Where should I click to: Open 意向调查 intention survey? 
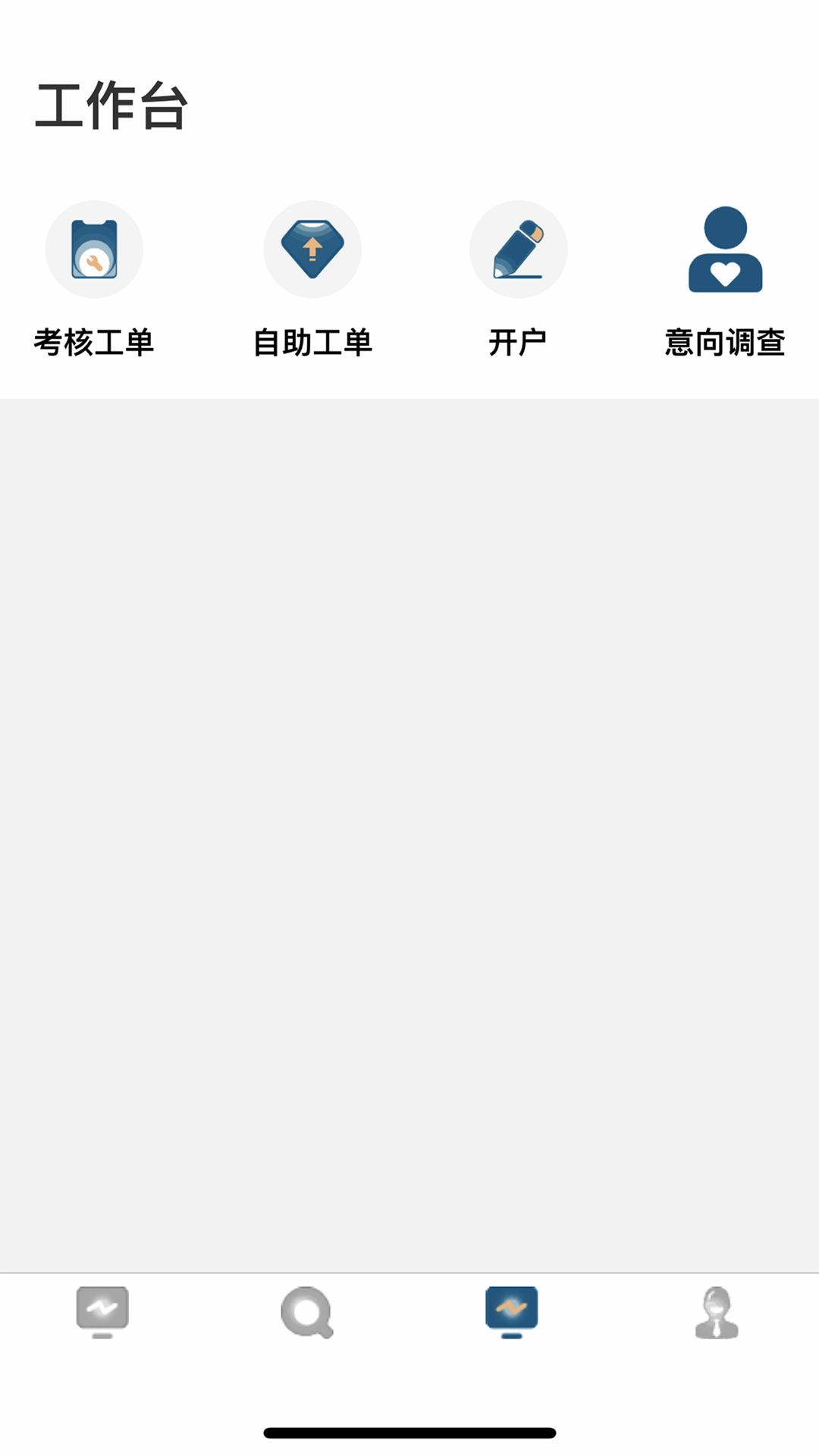tap(725, 249)
